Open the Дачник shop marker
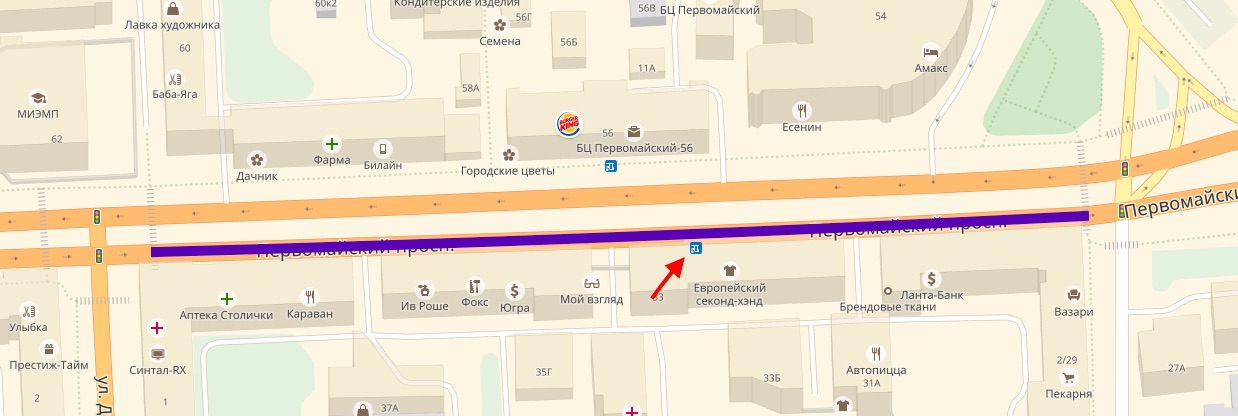The width and height of the screenshot is (1238, 416). [257, 159]
